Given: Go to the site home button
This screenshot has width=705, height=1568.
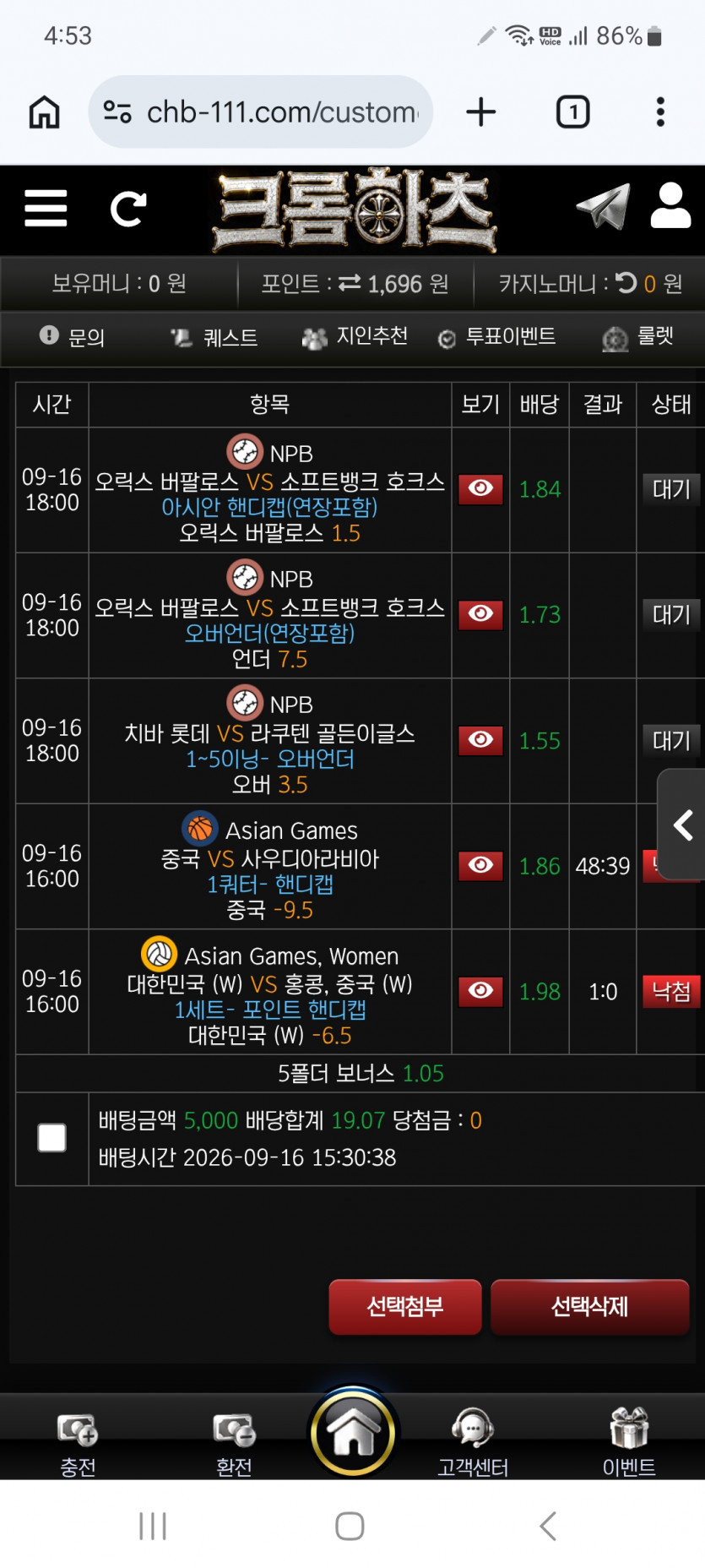Looking at the screenshot, I should click(x=353, y=1433).
